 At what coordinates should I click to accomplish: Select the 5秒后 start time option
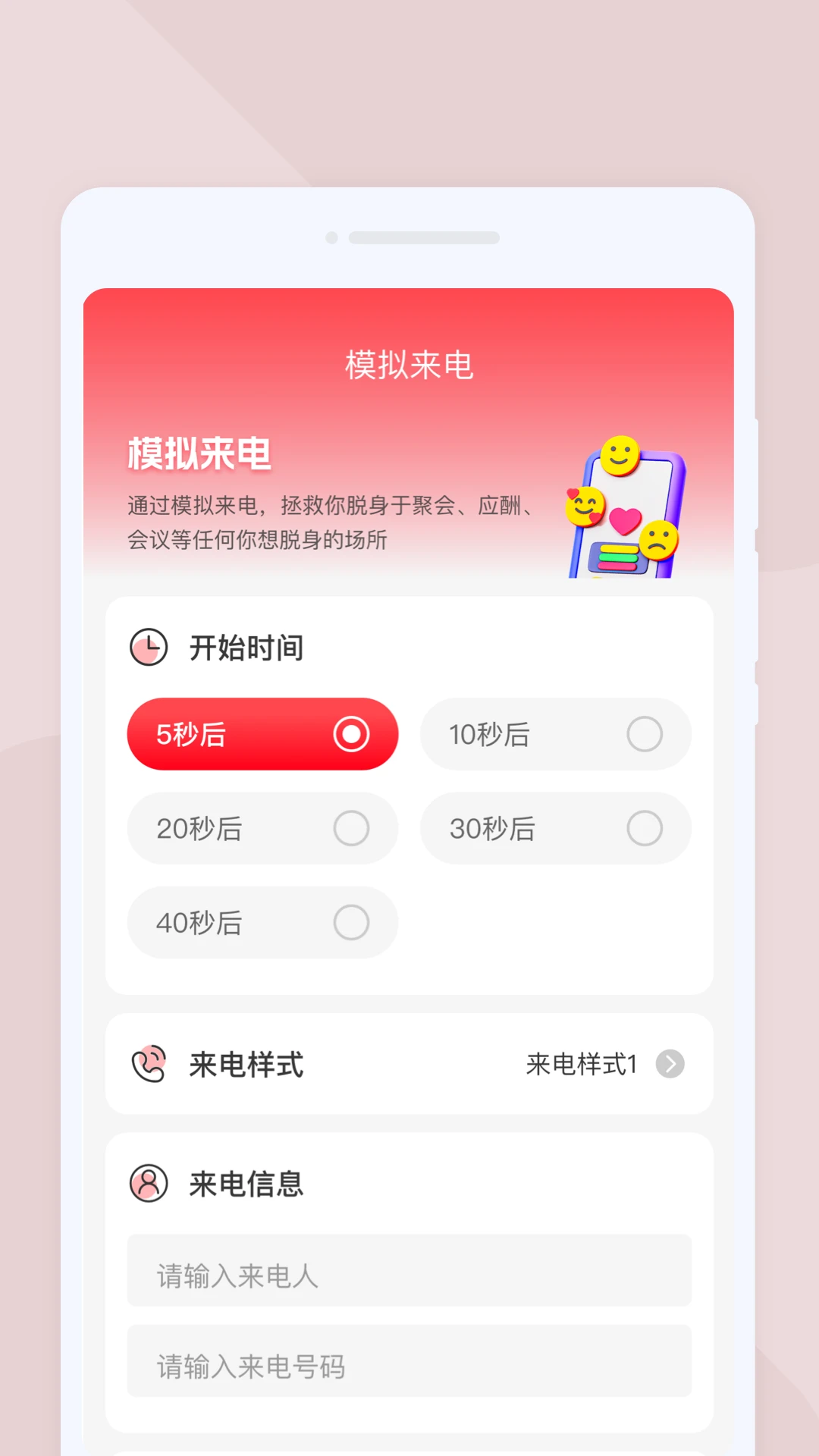tap(262, 734)
